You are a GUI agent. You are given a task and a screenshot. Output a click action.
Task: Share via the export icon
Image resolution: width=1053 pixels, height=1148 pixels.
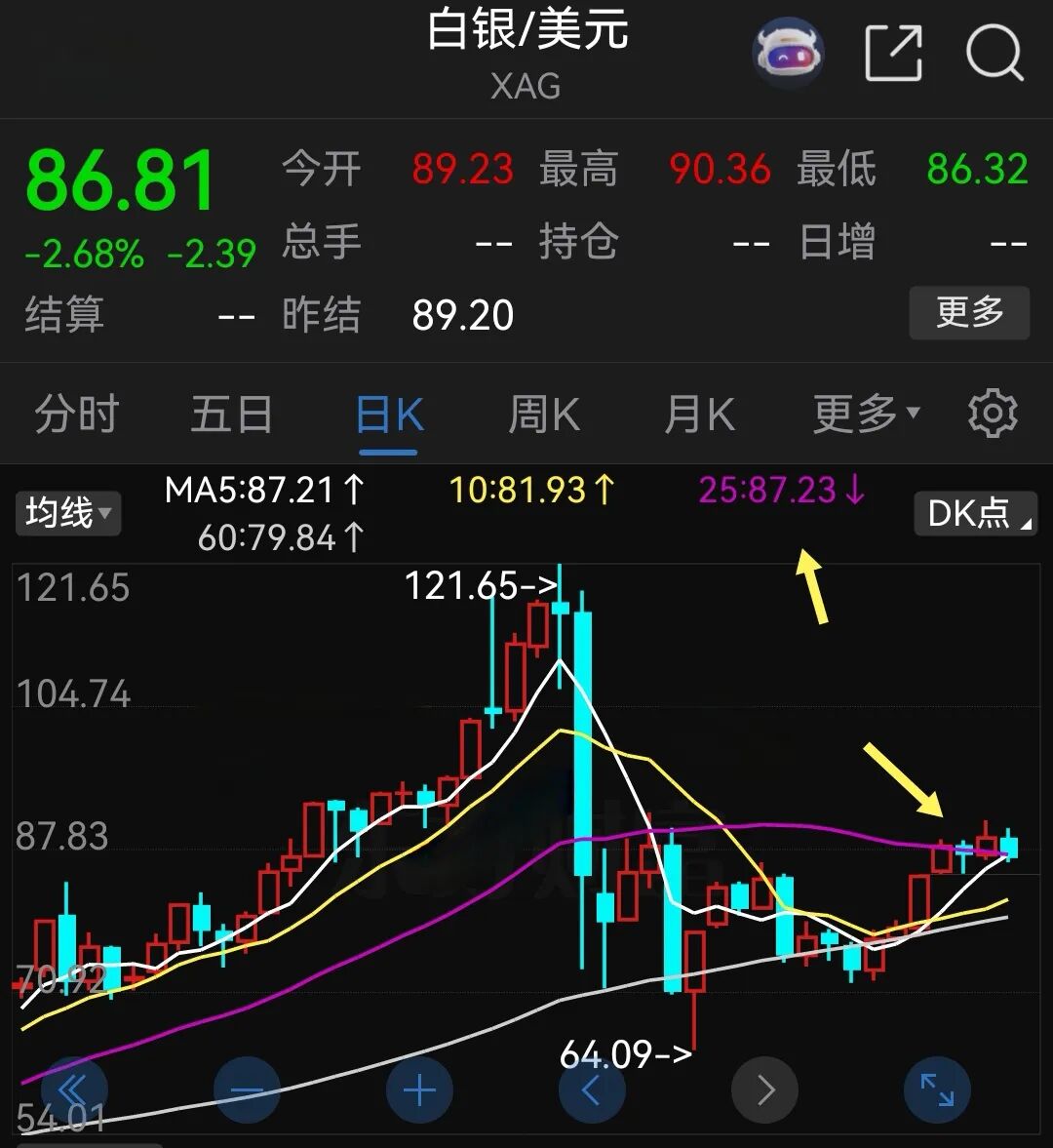(893, 53)
